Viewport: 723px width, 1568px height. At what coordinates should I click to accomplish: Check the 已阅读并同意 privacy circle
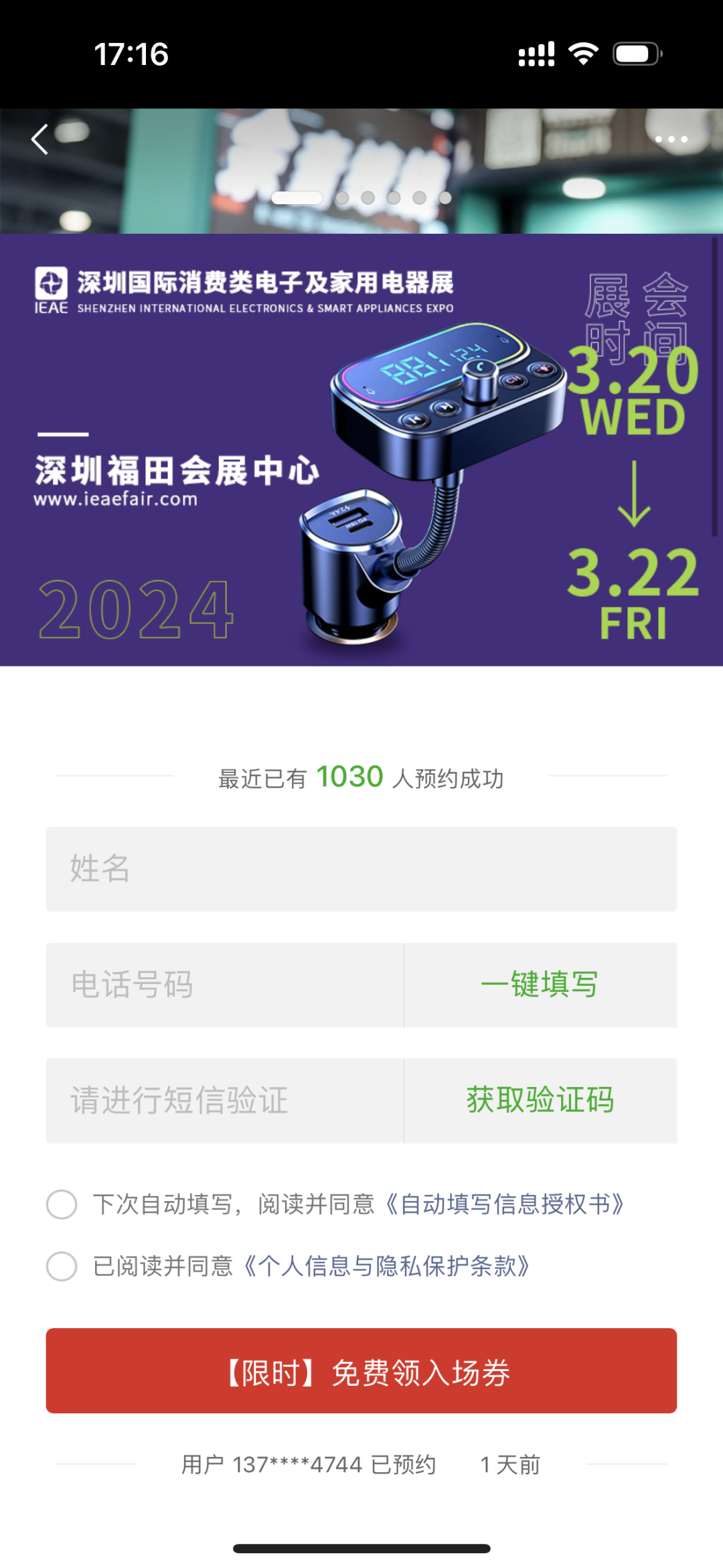[x=62, y=1266]
